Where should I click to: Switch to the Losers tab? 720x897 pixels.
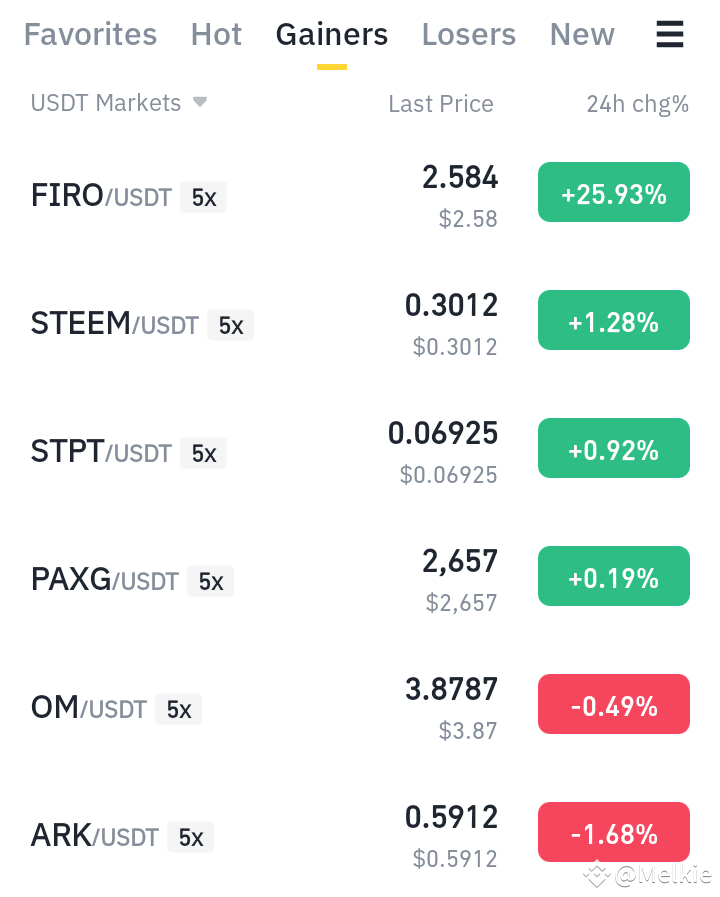coord(469,34)
